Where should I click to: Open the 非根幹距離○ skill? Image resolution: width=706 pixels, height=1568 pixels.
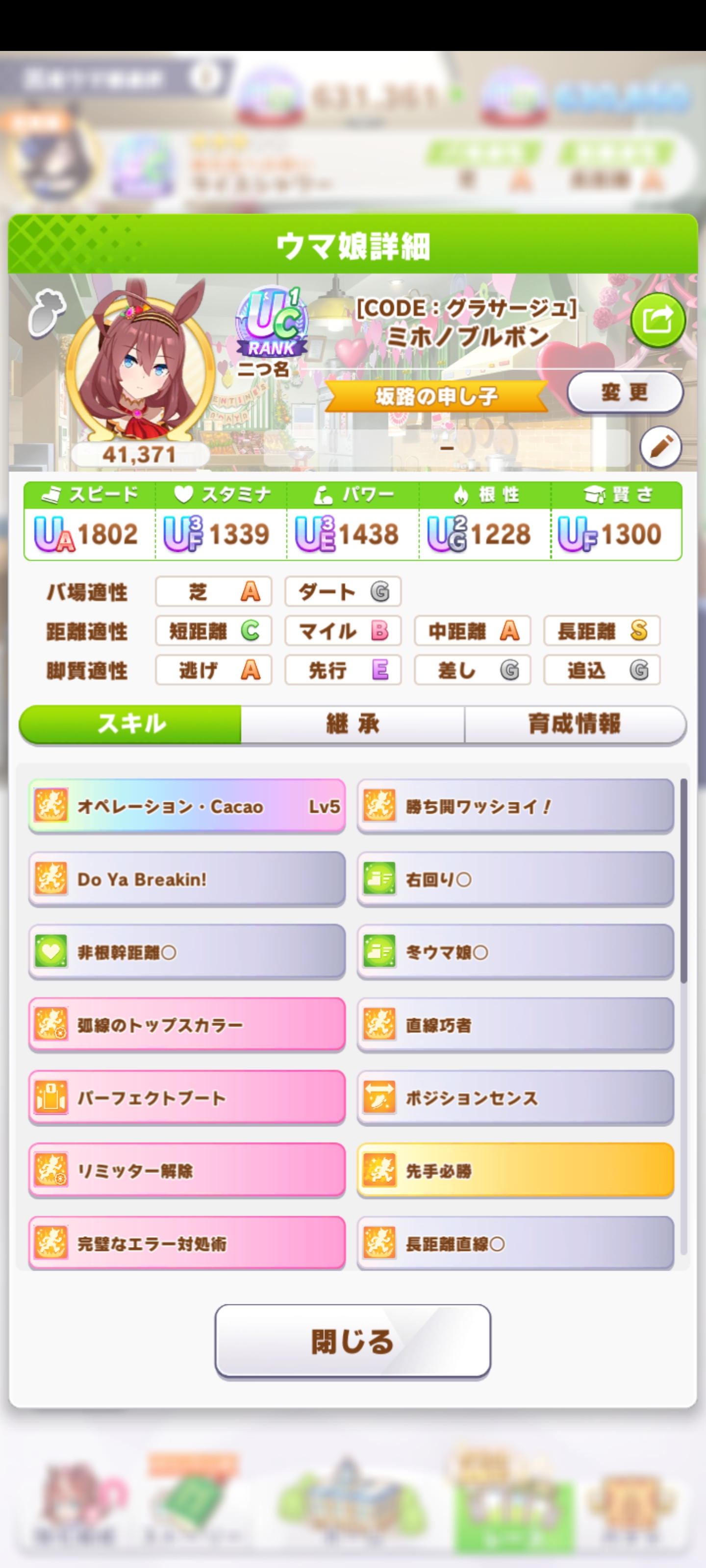point(186,952)
